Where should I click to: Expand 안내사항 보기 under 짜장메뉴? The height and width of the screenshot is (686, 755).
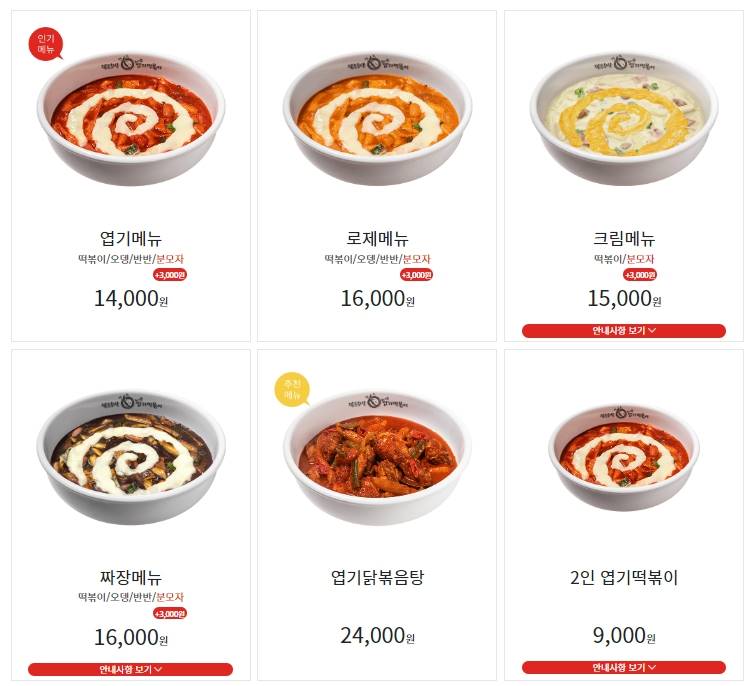130,669
